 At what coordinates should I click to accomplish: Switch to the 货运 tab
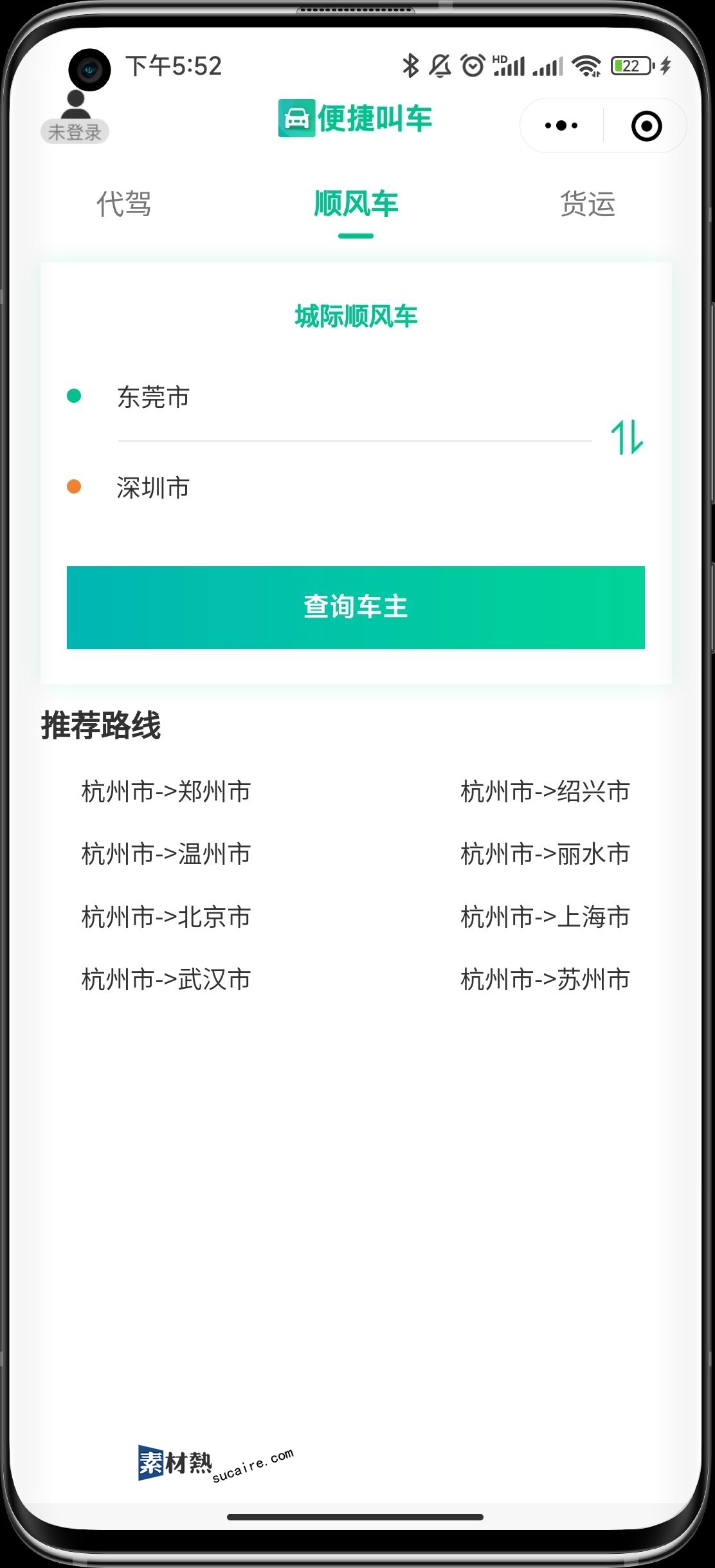(x=588, y=204)
